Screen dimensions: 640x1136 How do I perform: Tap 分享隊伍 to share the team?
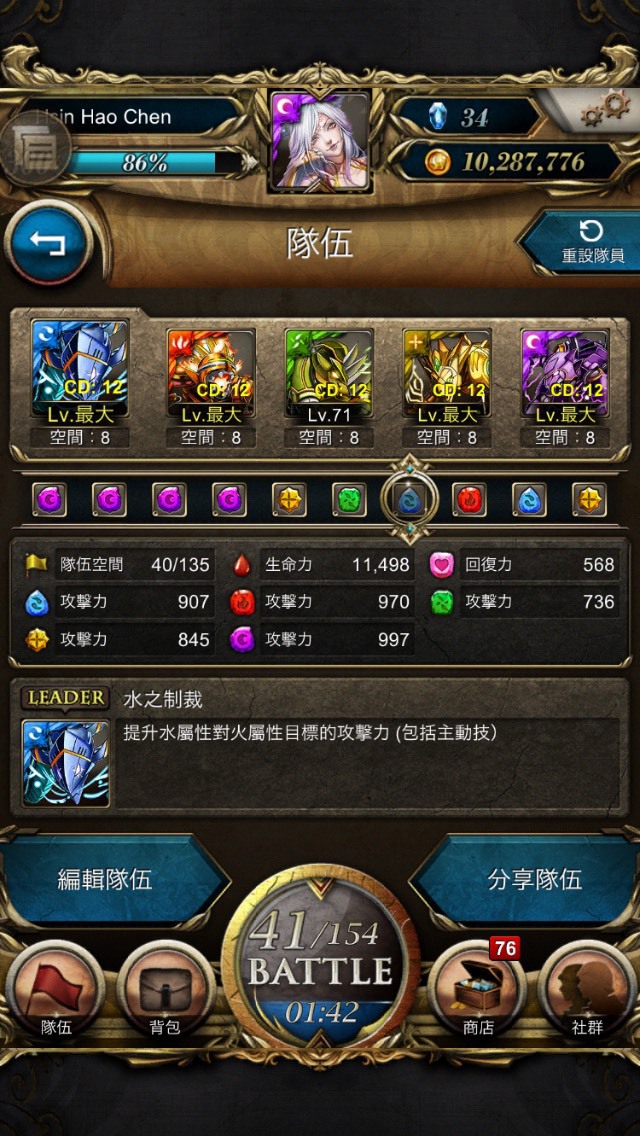(527, 879)
